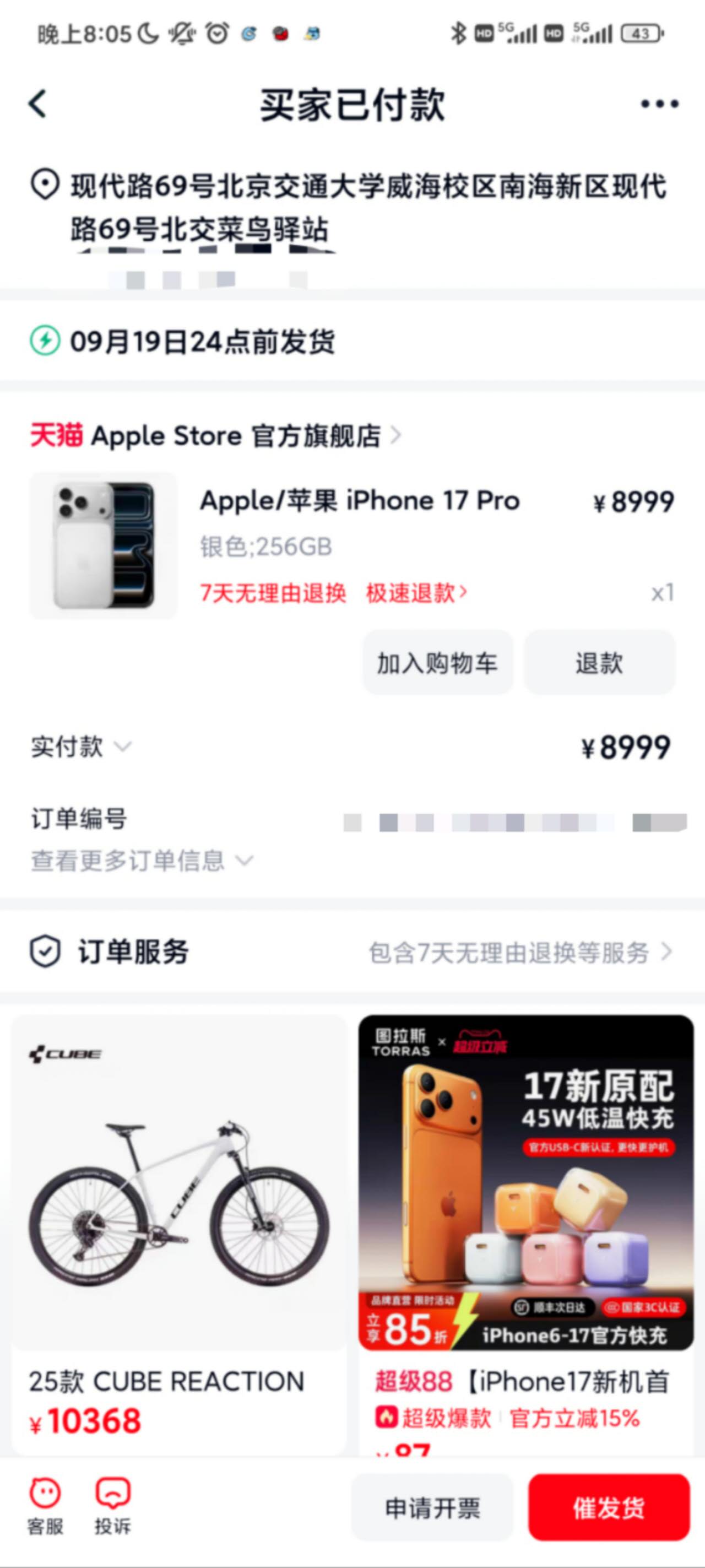Open the 订单服务 row
The height and width of the screenshot is (1568, 705).
tap(352, 952)
